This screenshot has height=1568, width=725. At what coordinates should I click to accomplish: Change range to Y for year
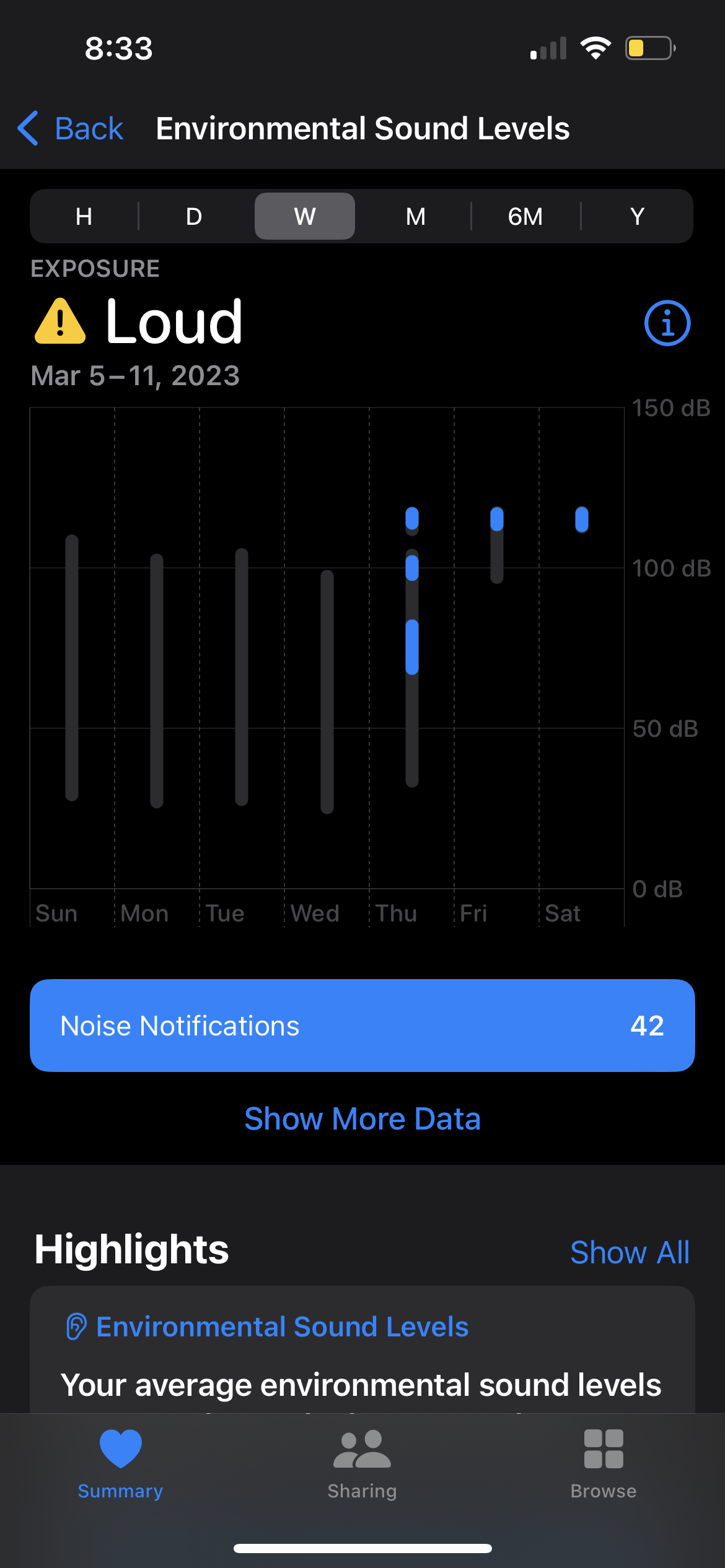click(x=637, y=217)
